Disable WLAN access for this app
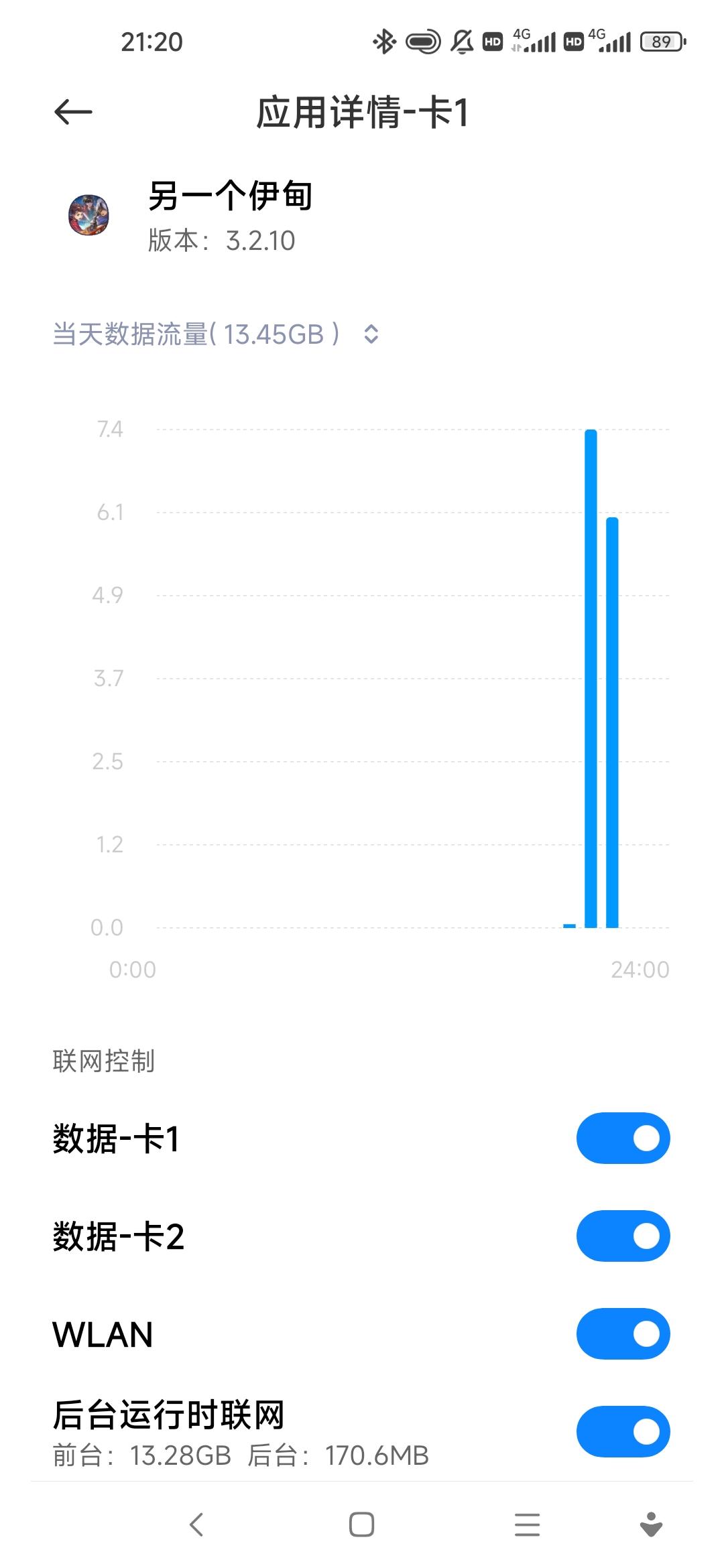Viewport: 724px width, 1568px height. point(623,1333)
